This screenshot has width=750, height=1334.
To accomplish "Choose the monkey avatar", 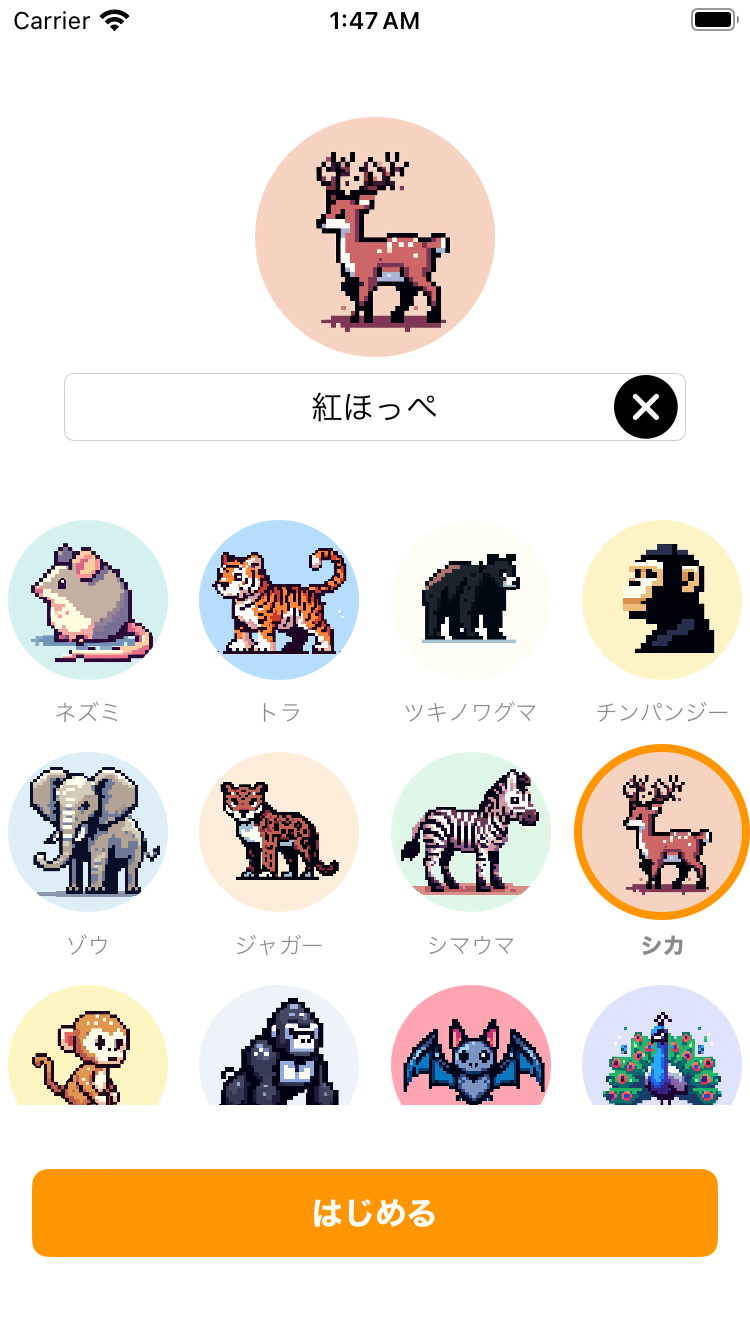I will (88, 1050).
